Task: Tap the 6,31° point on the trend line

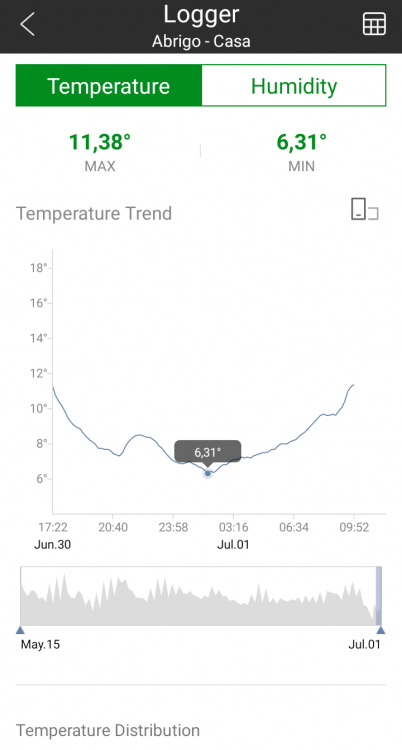Action: point(208,474)
